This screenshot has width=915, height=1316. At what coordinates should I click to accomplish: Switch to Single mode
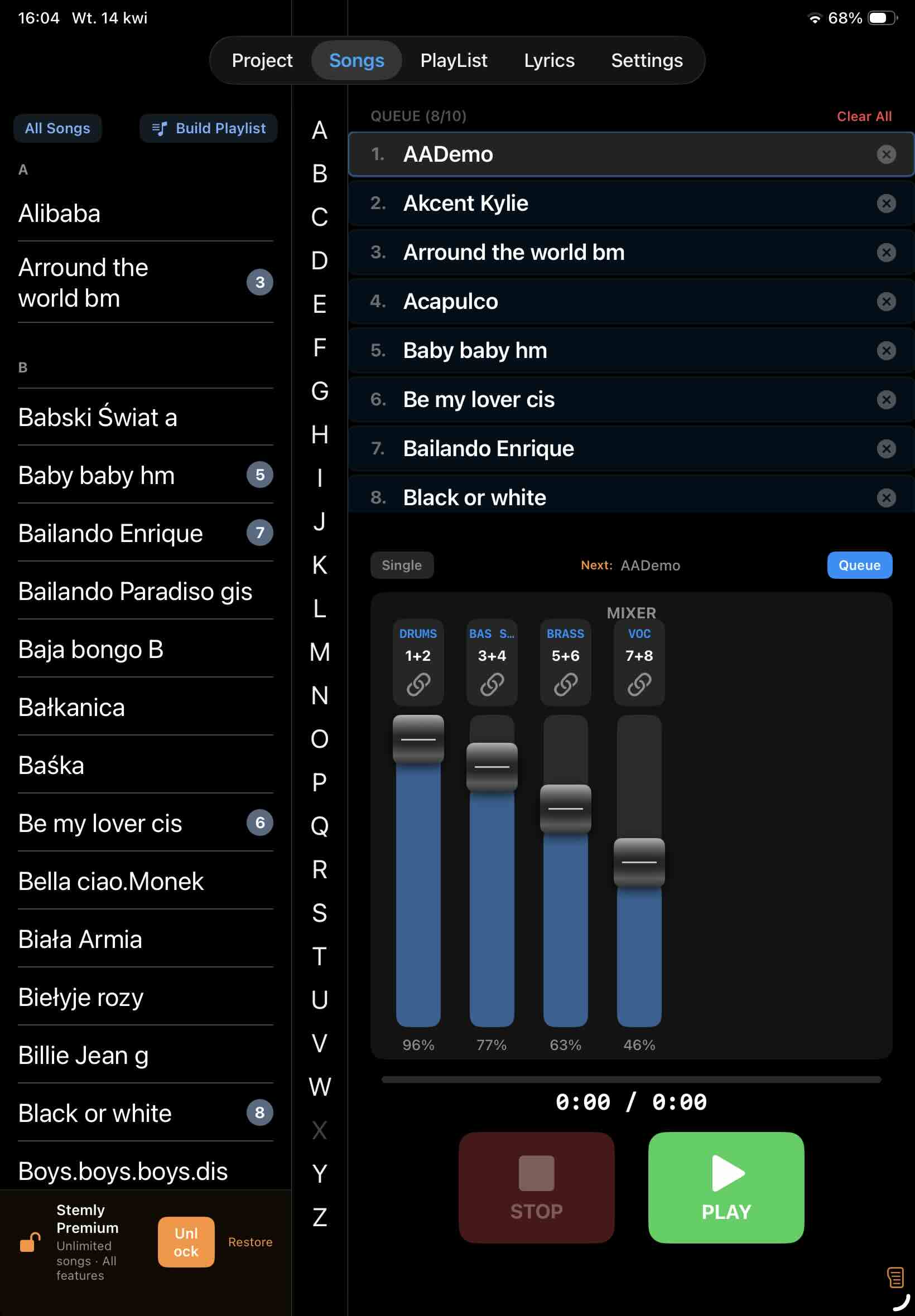pyautogui.click(x=401, y=565)
